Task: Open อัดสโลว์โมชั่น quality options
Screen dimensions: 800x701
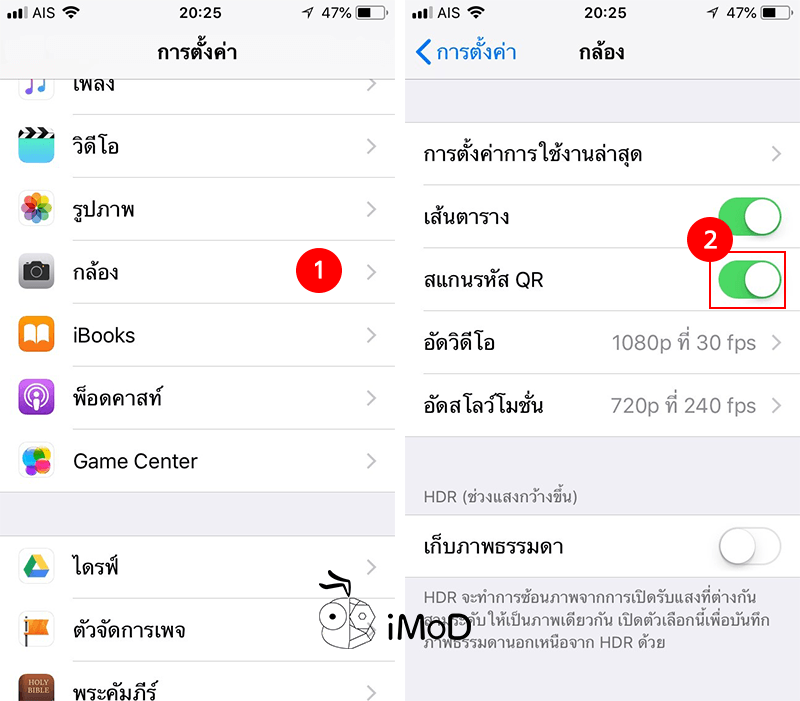Action: (600, 406)
